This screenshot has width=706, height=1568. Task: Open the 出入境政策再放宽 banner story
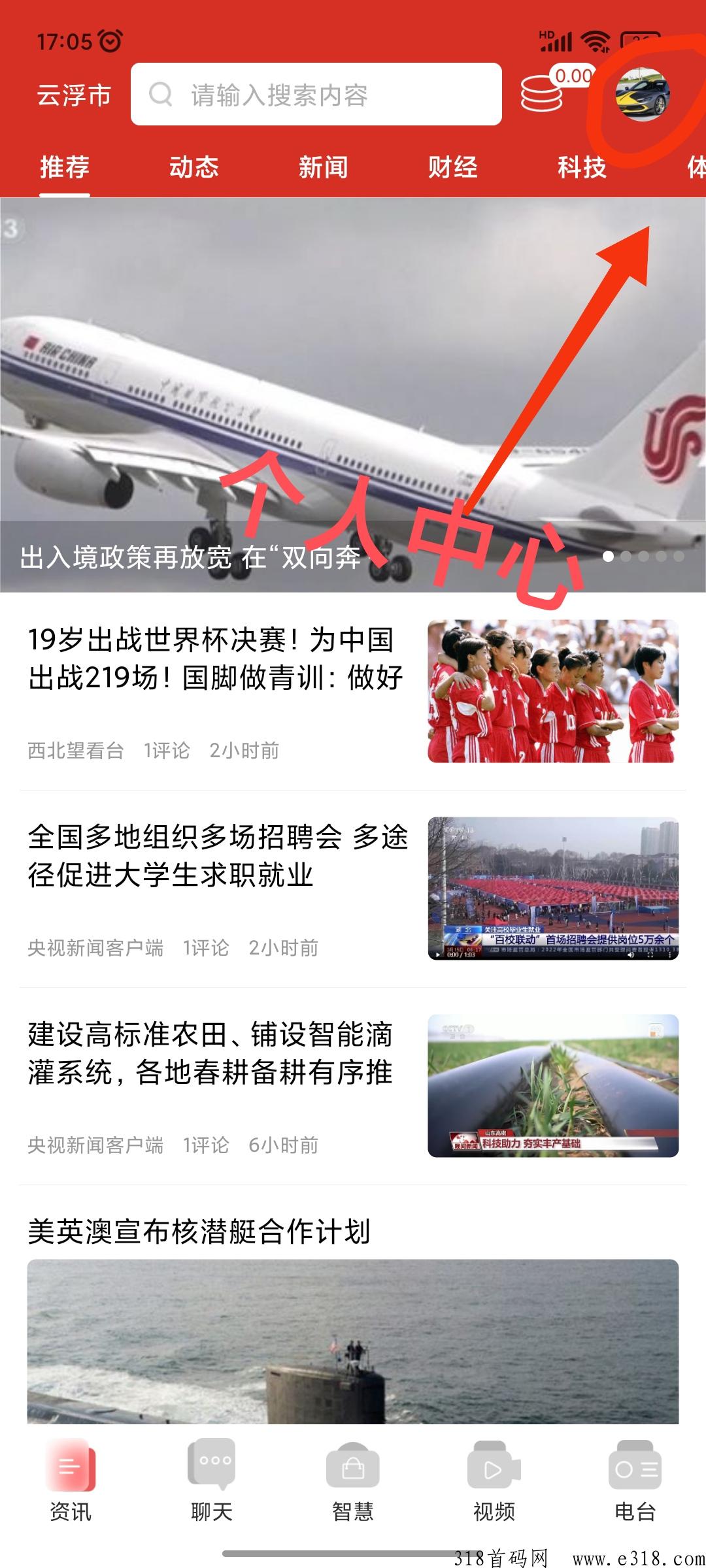353,395
